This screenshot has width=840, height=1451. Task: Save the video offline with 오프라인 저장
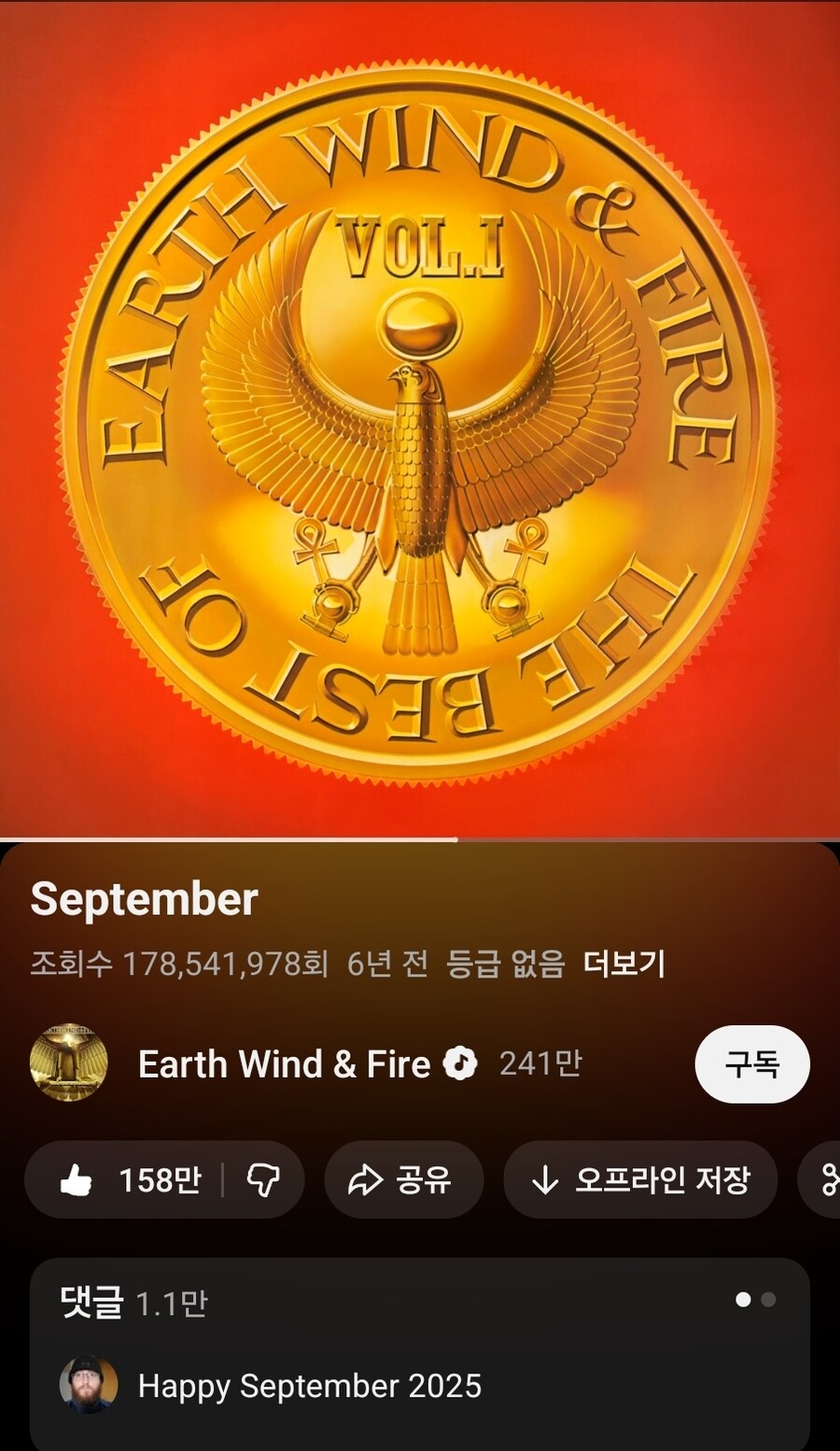pos(640,1180)
